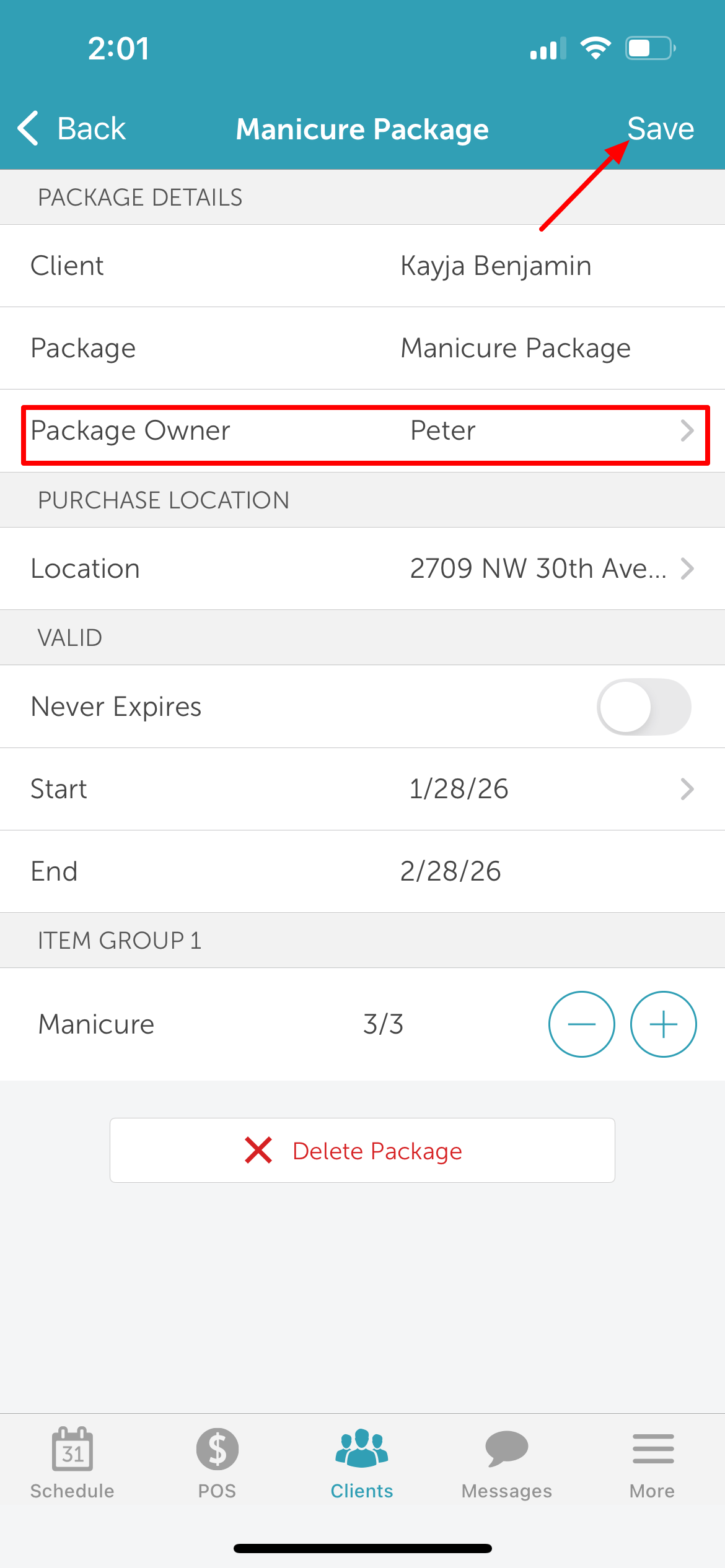The width and height of the screenshot is (725, 1568).
Task: Go back to the previous screen
Action: click(72, 129)
